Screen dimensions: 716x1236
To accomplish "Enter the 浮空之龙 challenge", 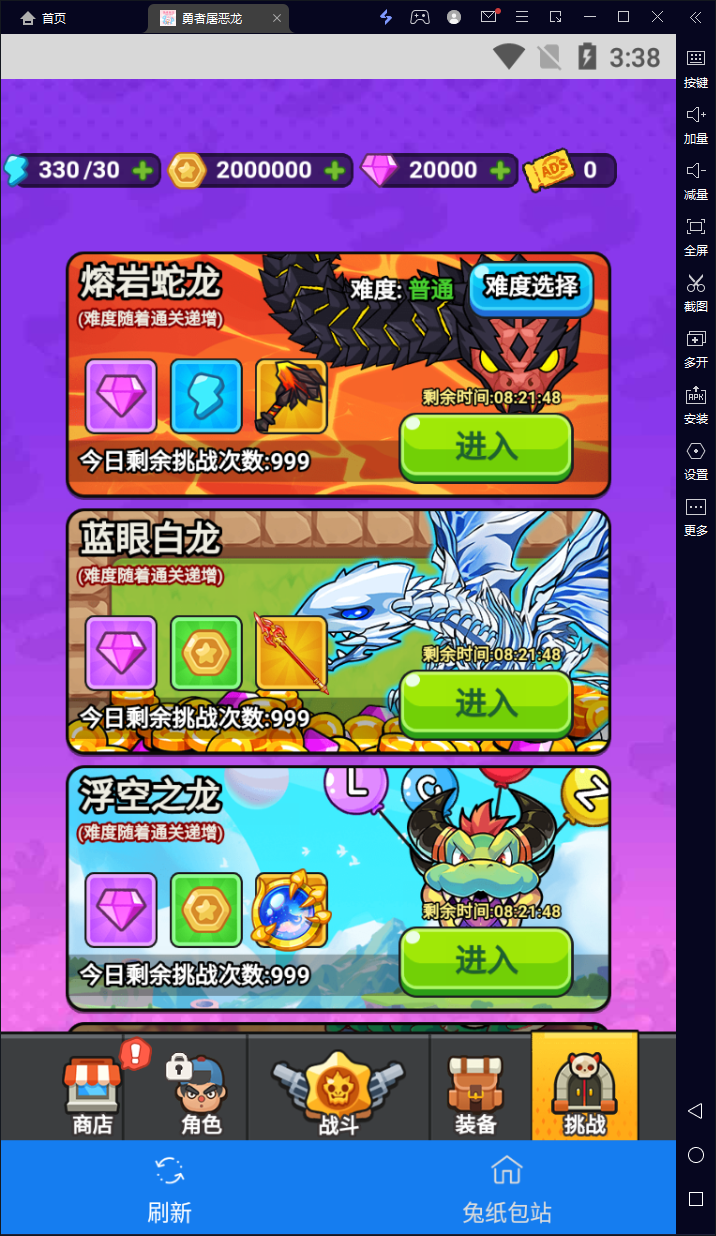I will tap(485, 960).
